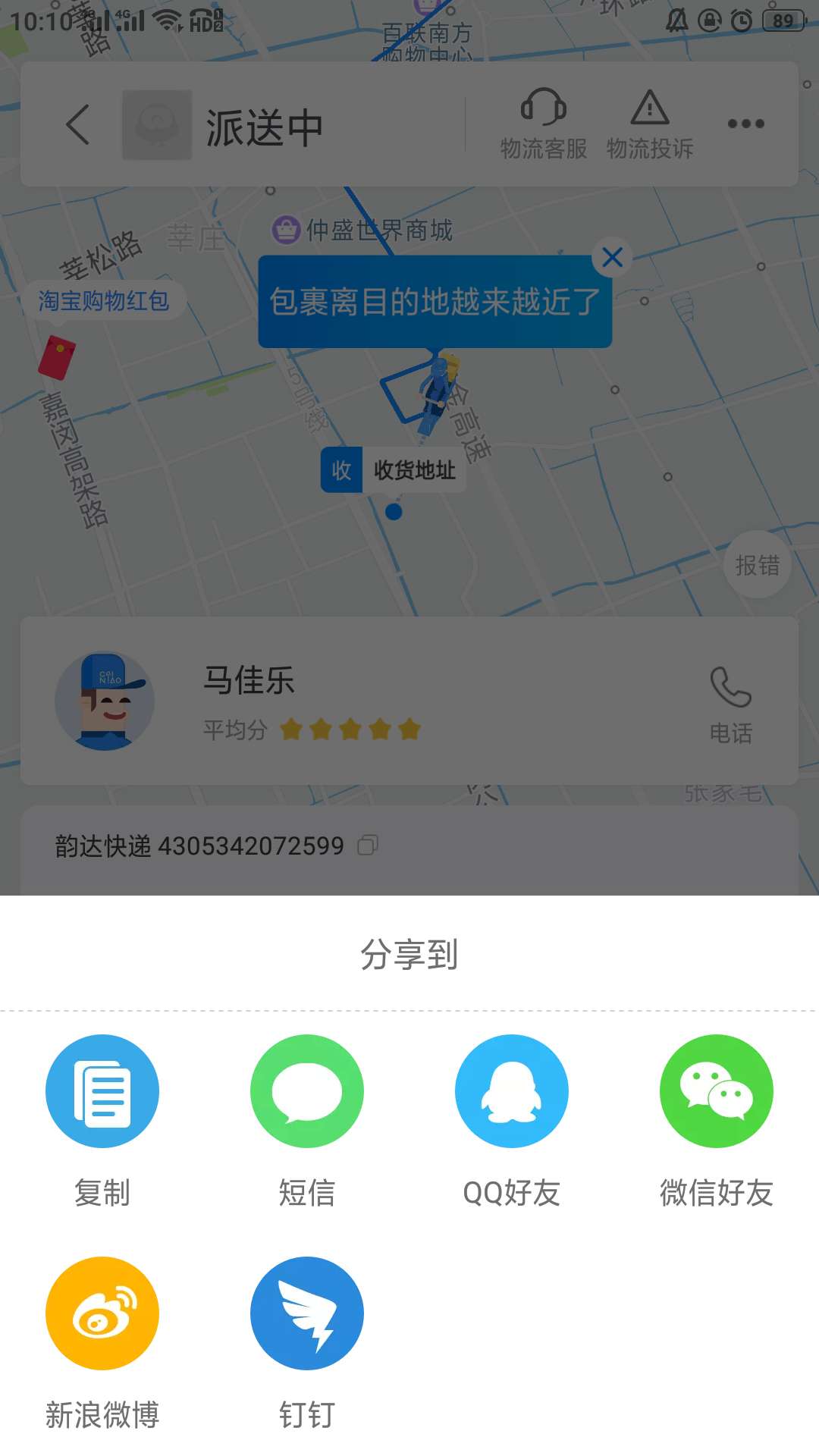Open the three-dot overflow menu

coord(745,124)
